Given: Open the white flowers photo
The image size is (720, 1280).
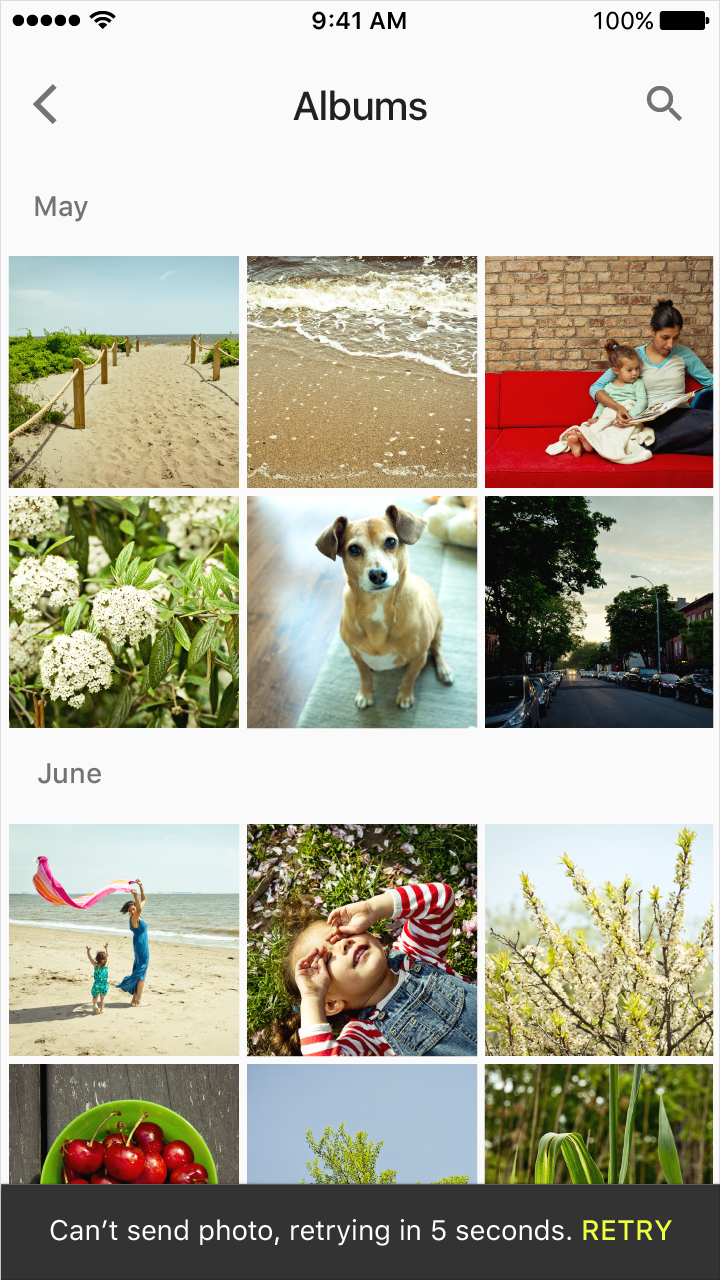Looking at the screenshot, I should 124,612.
